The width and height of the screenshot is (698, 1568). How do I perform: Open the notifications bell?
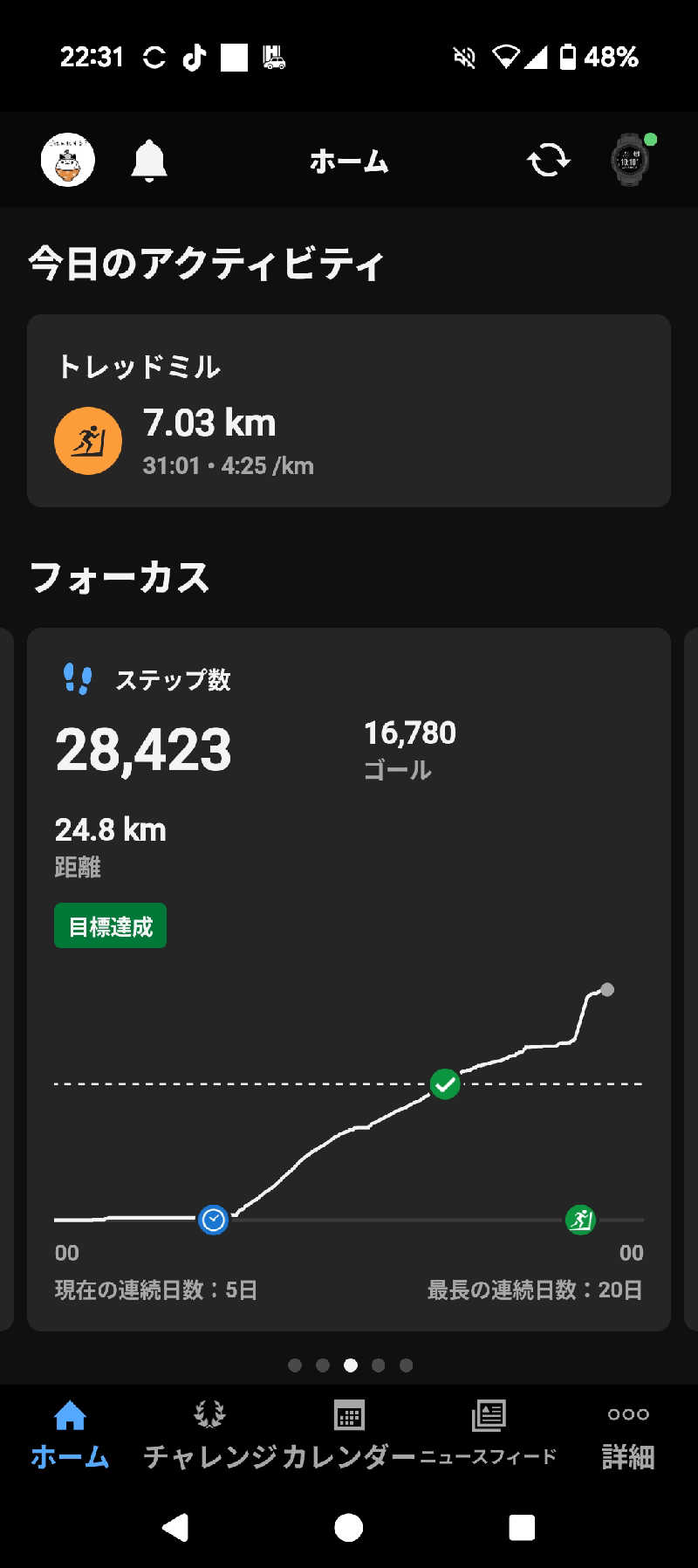tap(149, 161)
